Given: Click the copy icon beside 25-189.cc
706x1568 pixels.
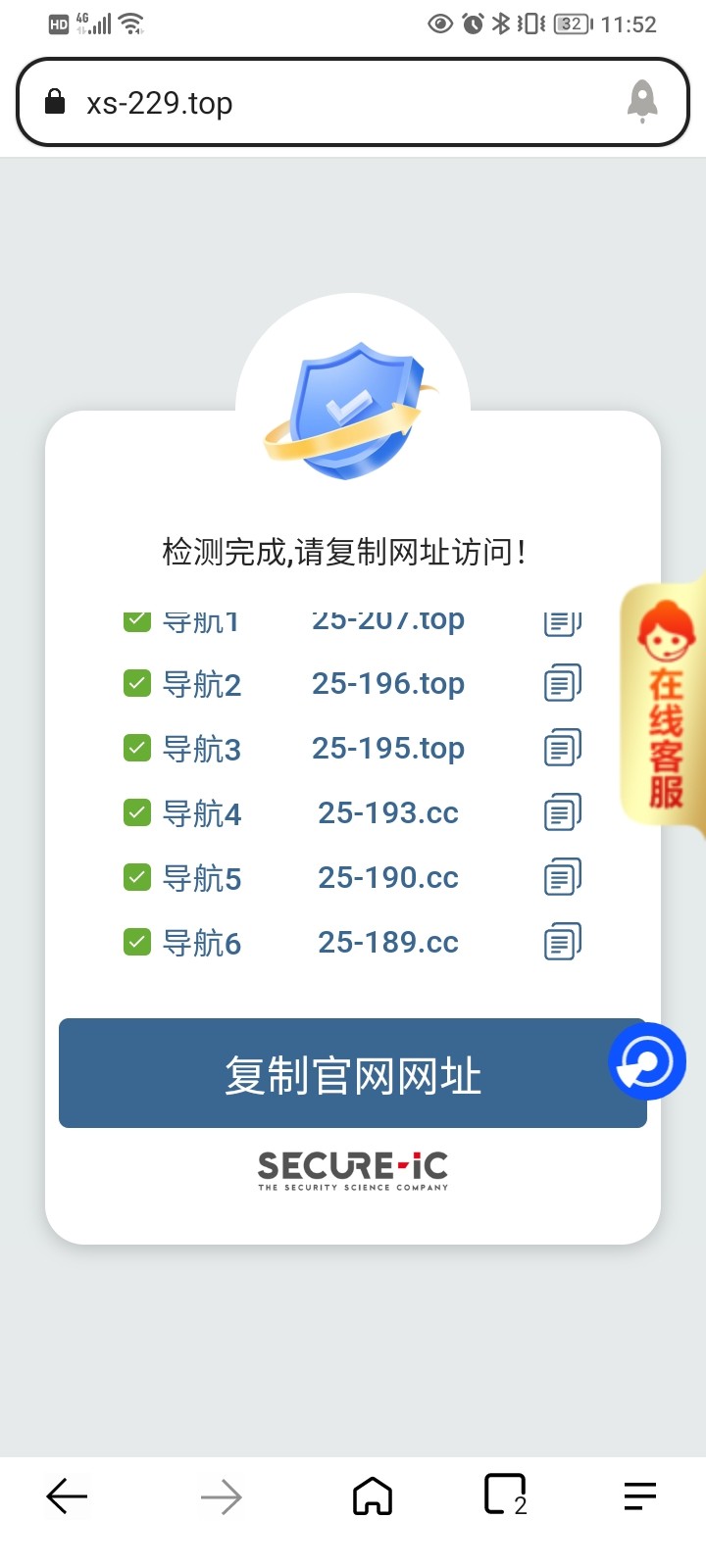Looking at the screenshot, I should 560,941.
